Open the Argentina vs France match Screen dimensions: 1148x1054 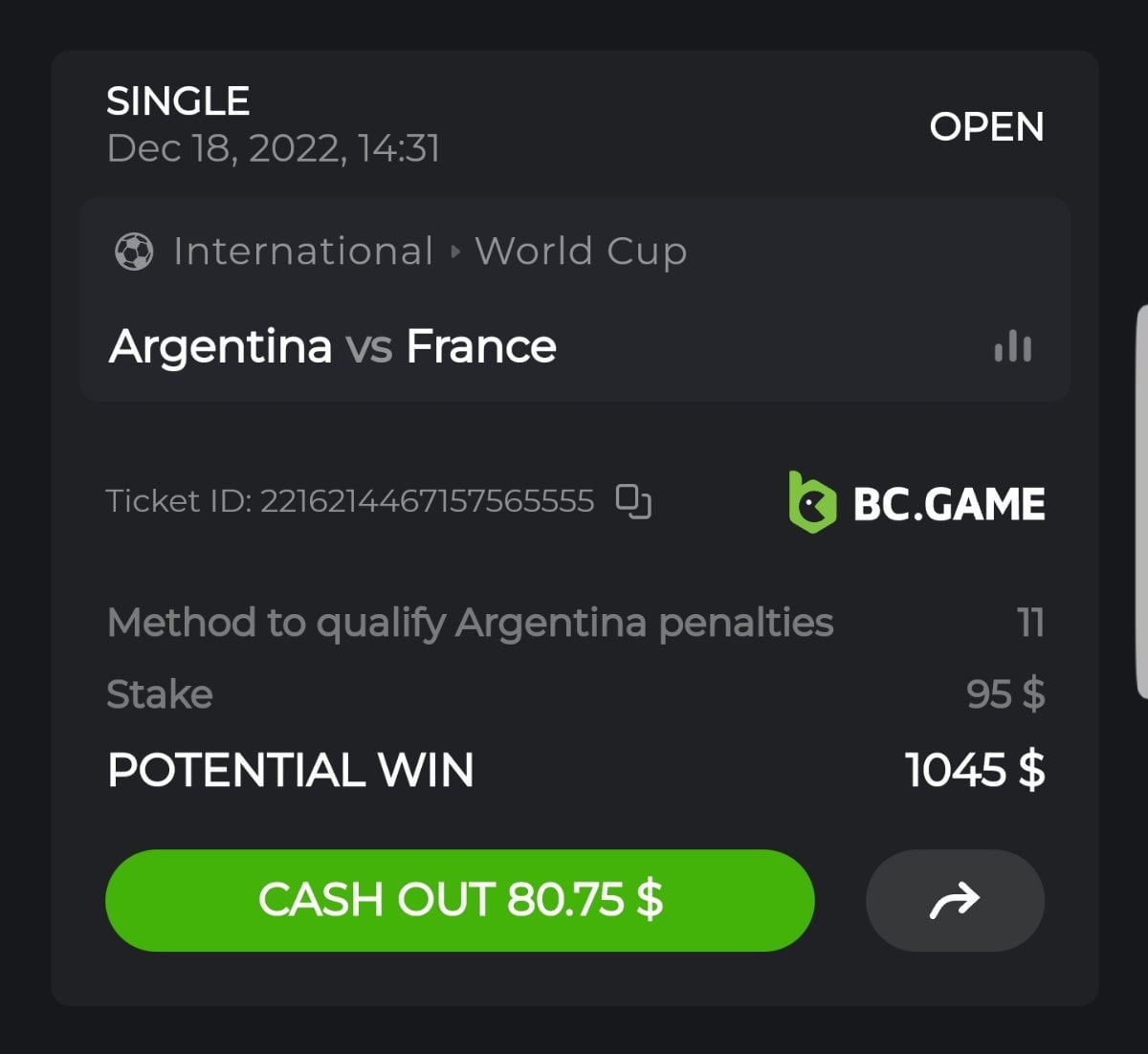coord(333,346)
